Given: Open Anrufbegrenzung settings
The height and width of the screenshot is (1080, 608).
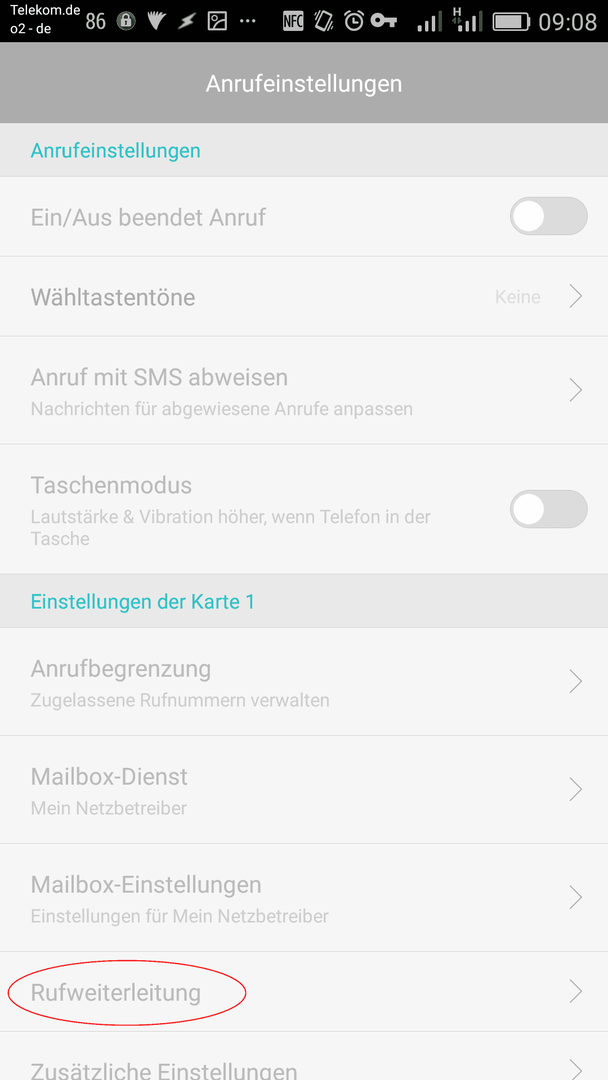Looking at the screenshot, I should (304, 682).
